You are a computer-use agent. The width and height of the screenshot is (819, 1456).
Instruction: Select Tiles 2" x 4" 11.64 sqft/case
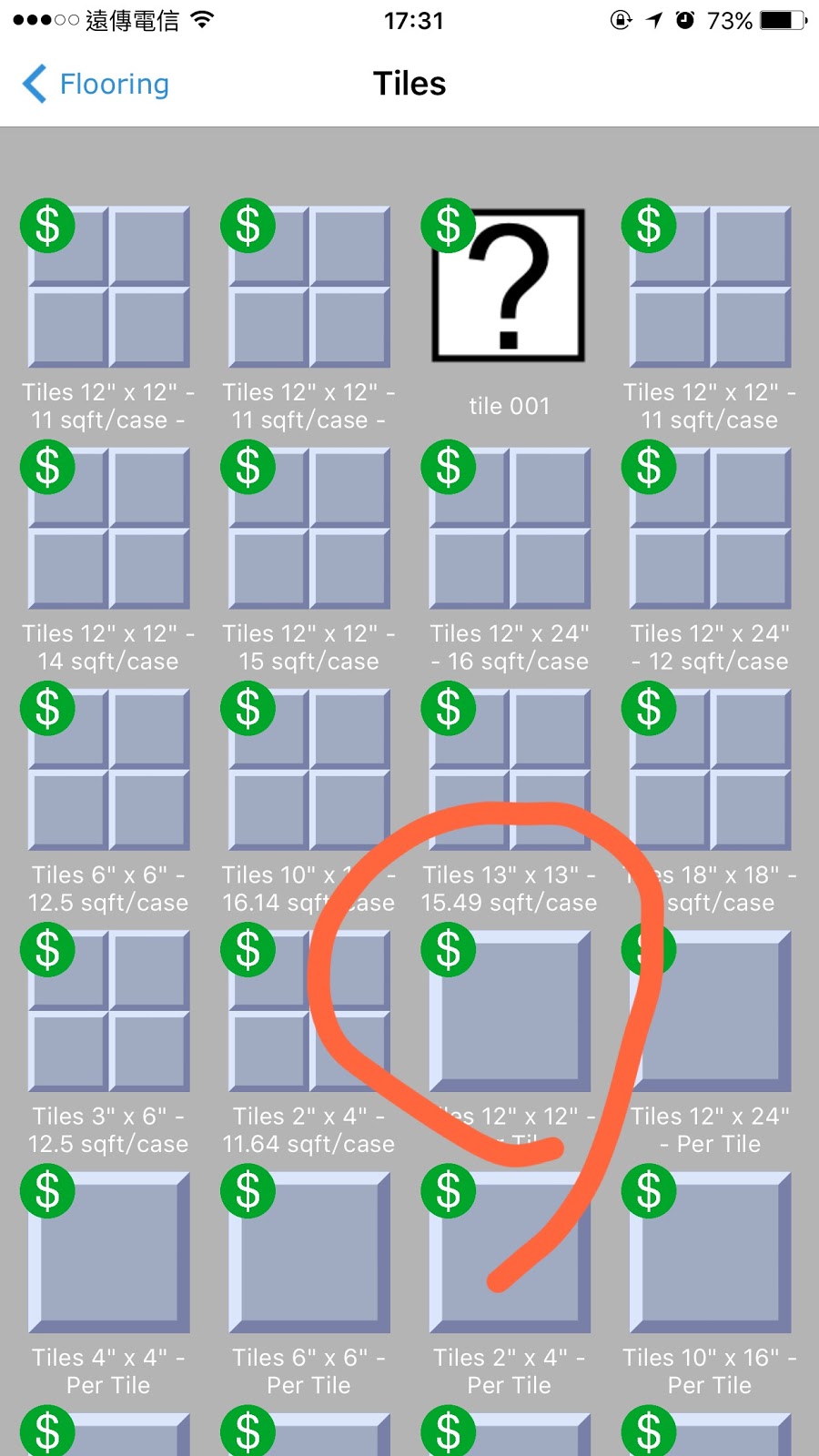[309, 1010]
